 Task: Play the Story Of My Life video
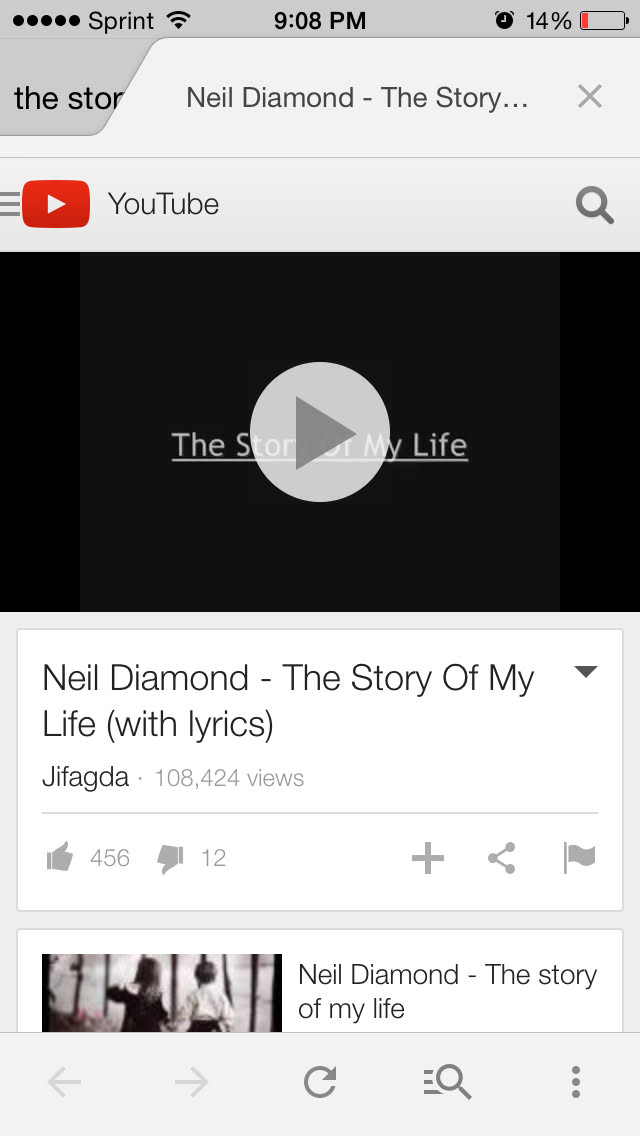tap(319, 431)
